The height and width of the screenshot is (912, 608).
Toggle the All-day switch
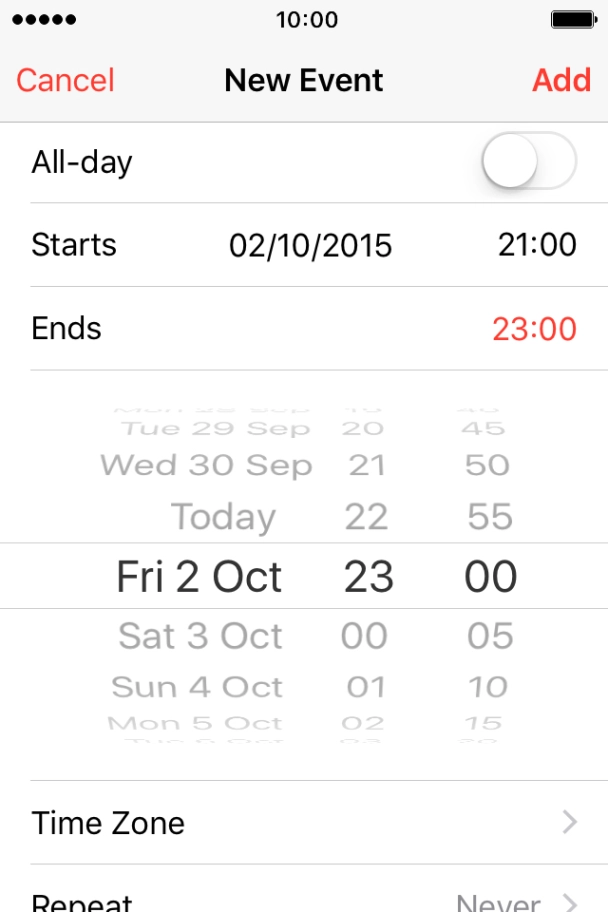pos(528,162)
